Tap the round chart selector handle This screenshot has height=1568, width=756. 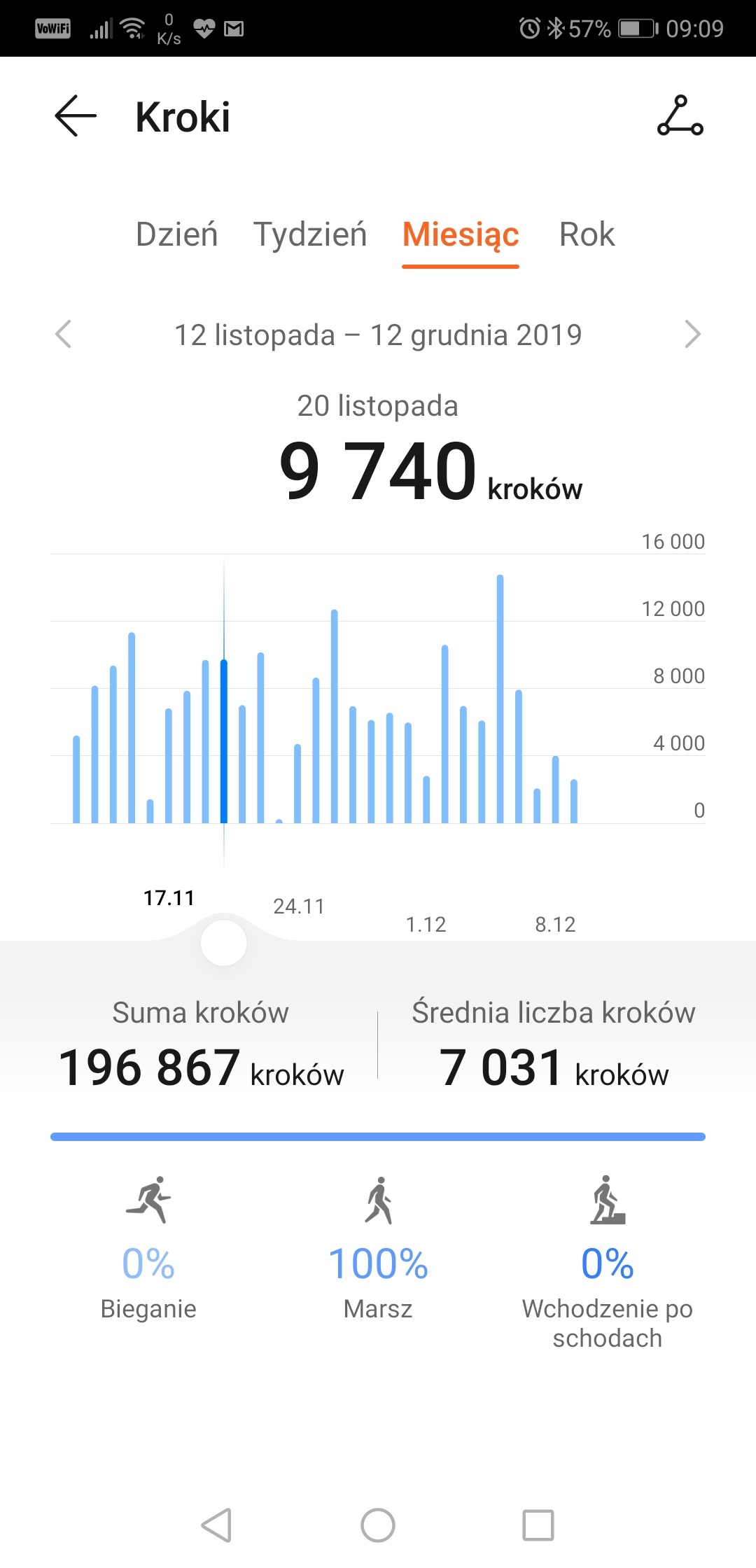click(x=224, y=942)
